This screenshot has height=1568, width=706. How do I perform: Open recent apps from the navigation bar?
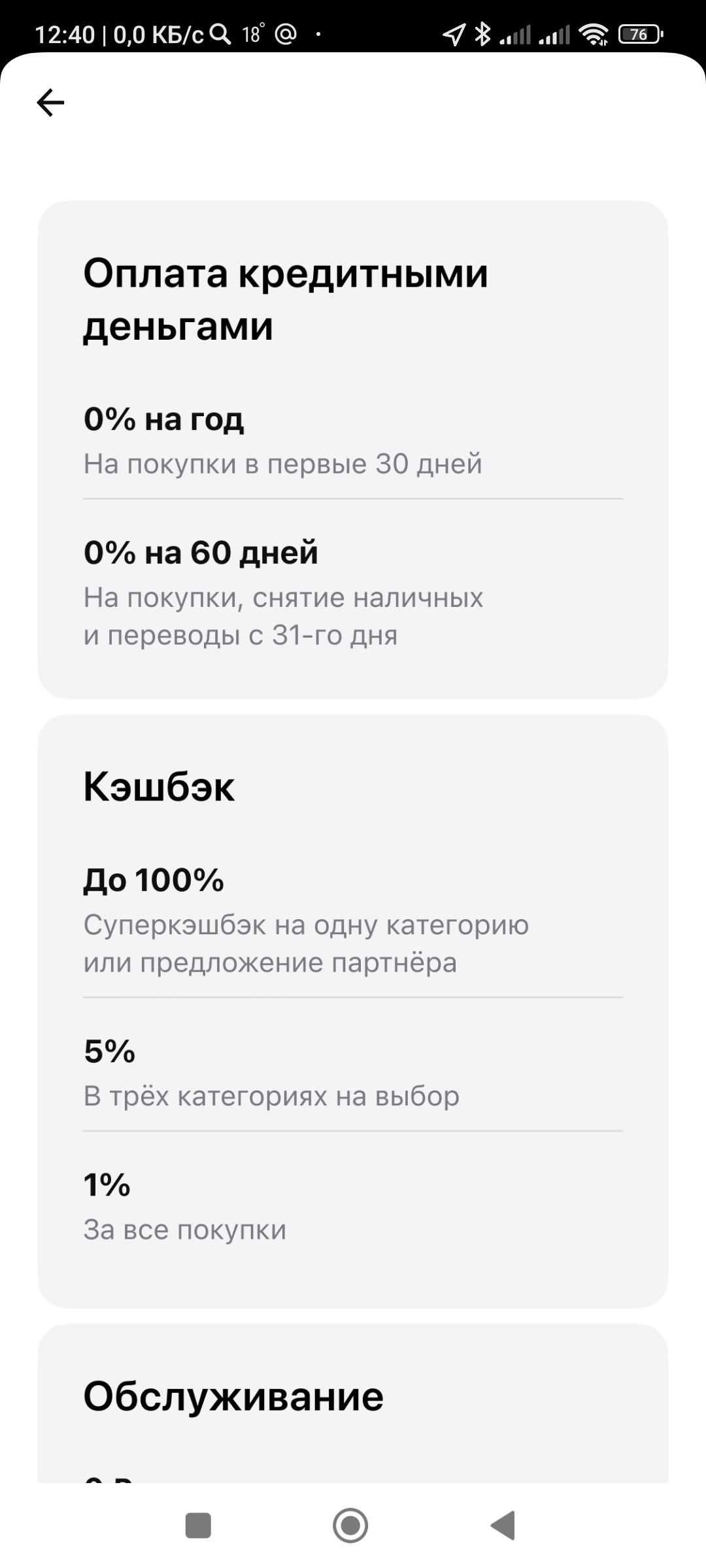199,1526
